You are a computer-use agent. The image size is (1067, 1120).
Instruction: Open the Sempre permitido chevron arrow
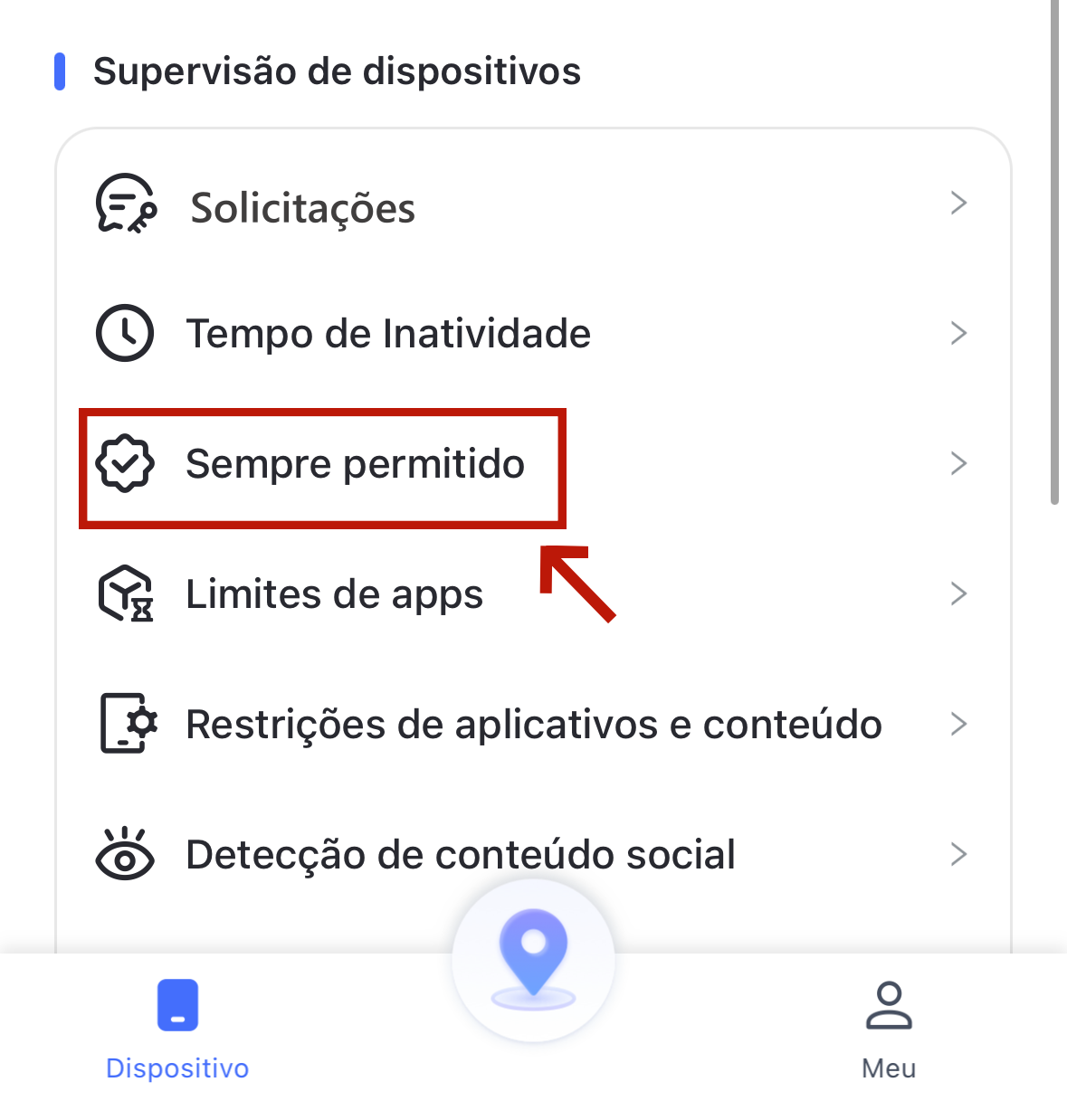coord(958,463)
